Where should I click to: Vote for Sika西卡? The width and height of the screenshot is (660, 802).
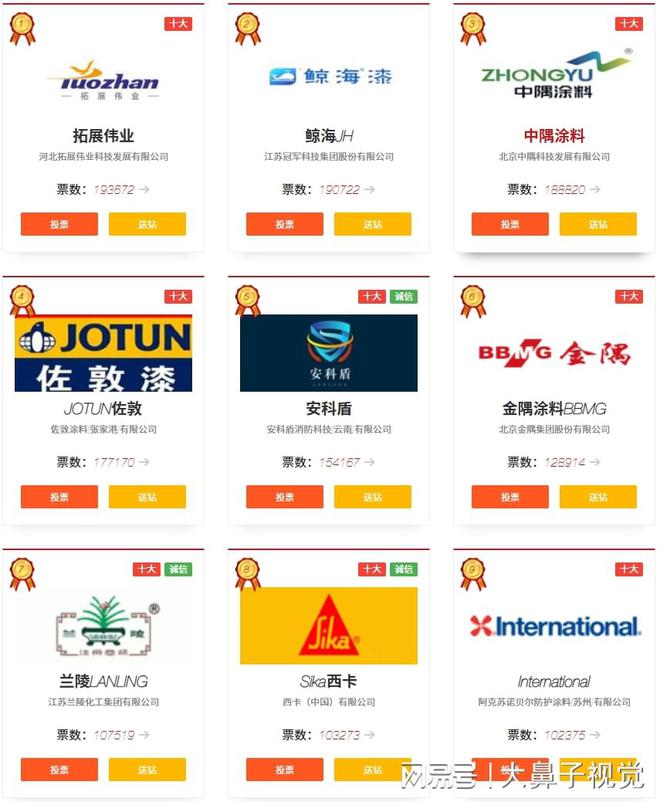click(284, 769)
